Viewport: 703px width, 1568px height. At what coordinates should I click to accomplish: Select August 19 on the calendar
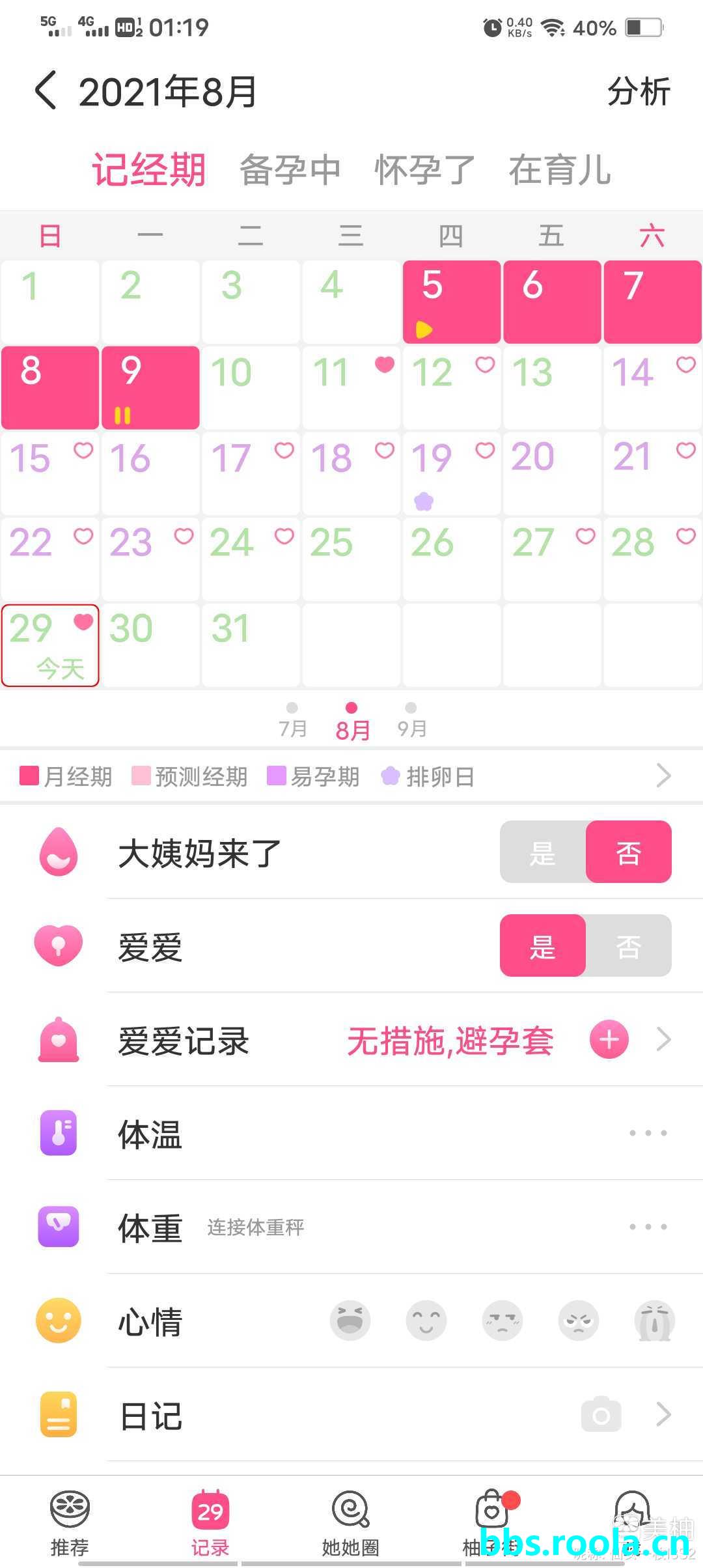click(x=451, y=473)
